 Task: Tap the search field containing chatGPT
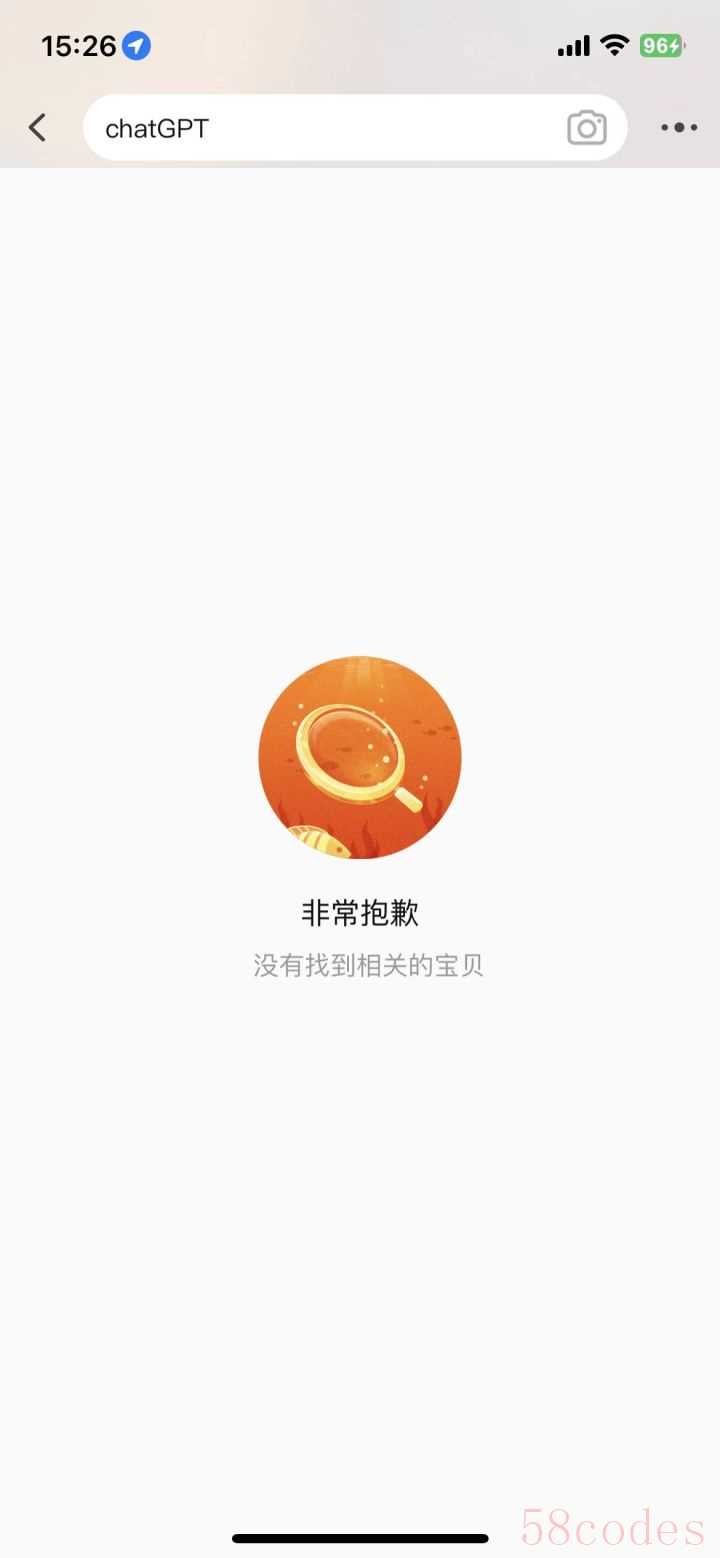click(320, 128)
